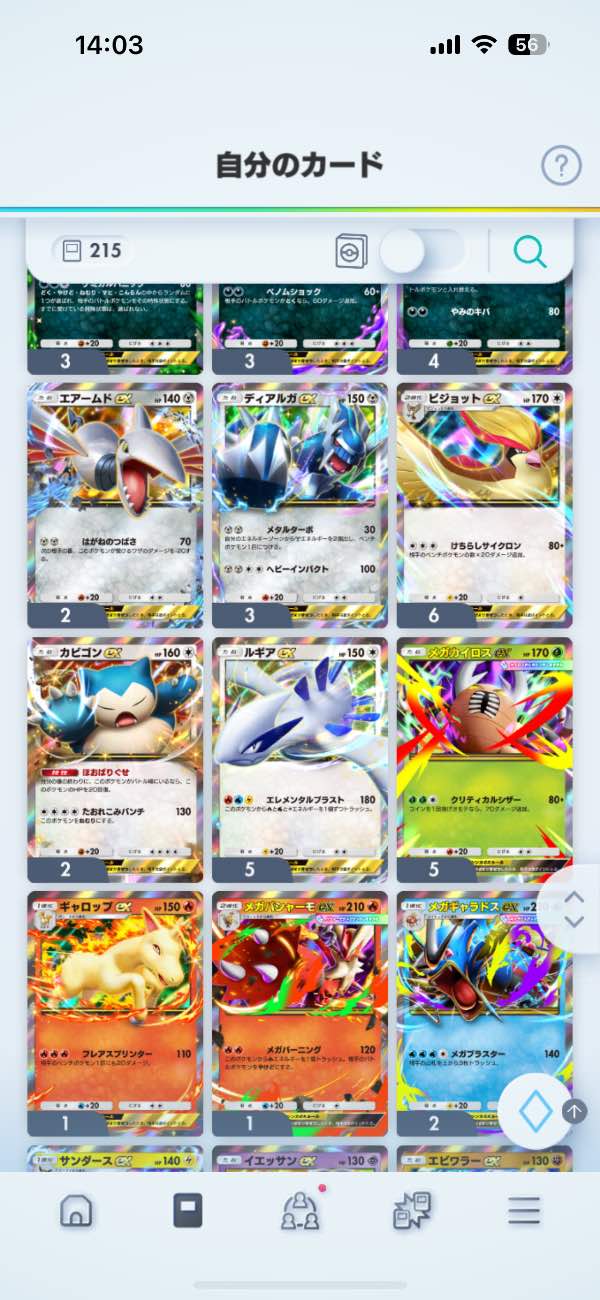Tap the up-down scroll jump handle
Viewport: 600px width, 1300px height.
574,909
